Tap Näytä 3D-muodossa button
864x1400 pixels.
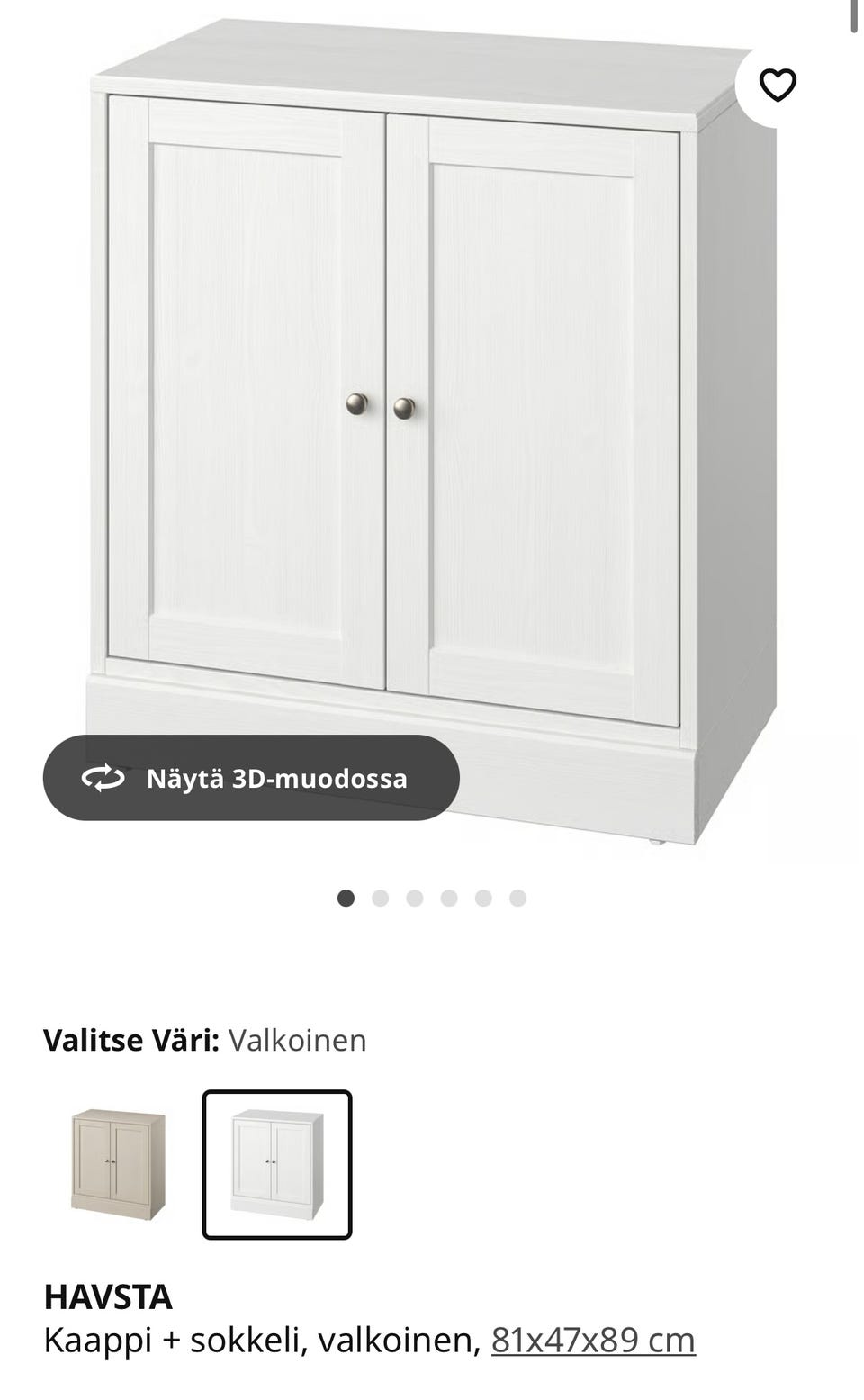251,778
